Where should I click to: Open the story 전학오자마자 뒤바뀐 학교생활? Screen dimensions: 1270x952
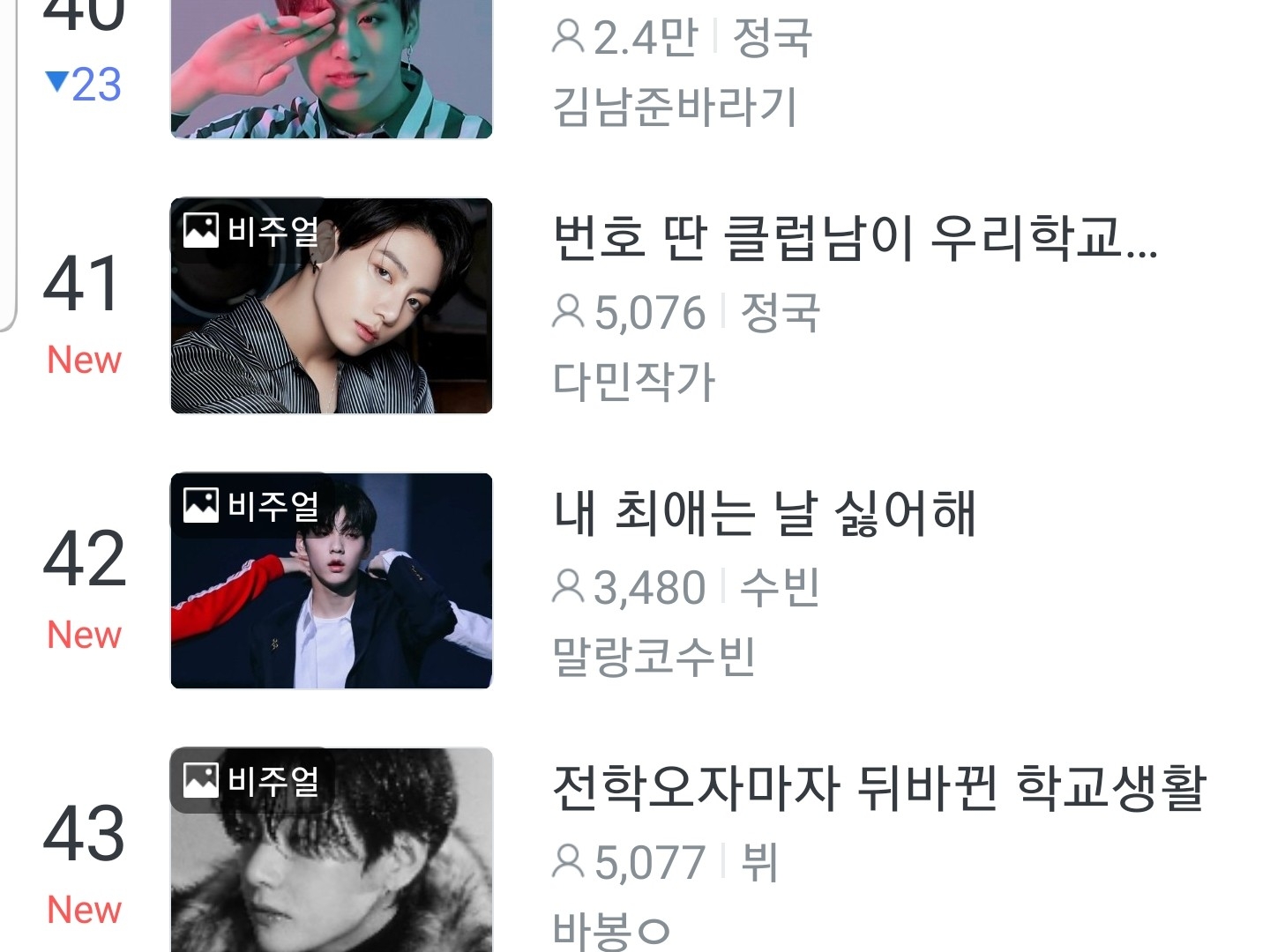878,787
